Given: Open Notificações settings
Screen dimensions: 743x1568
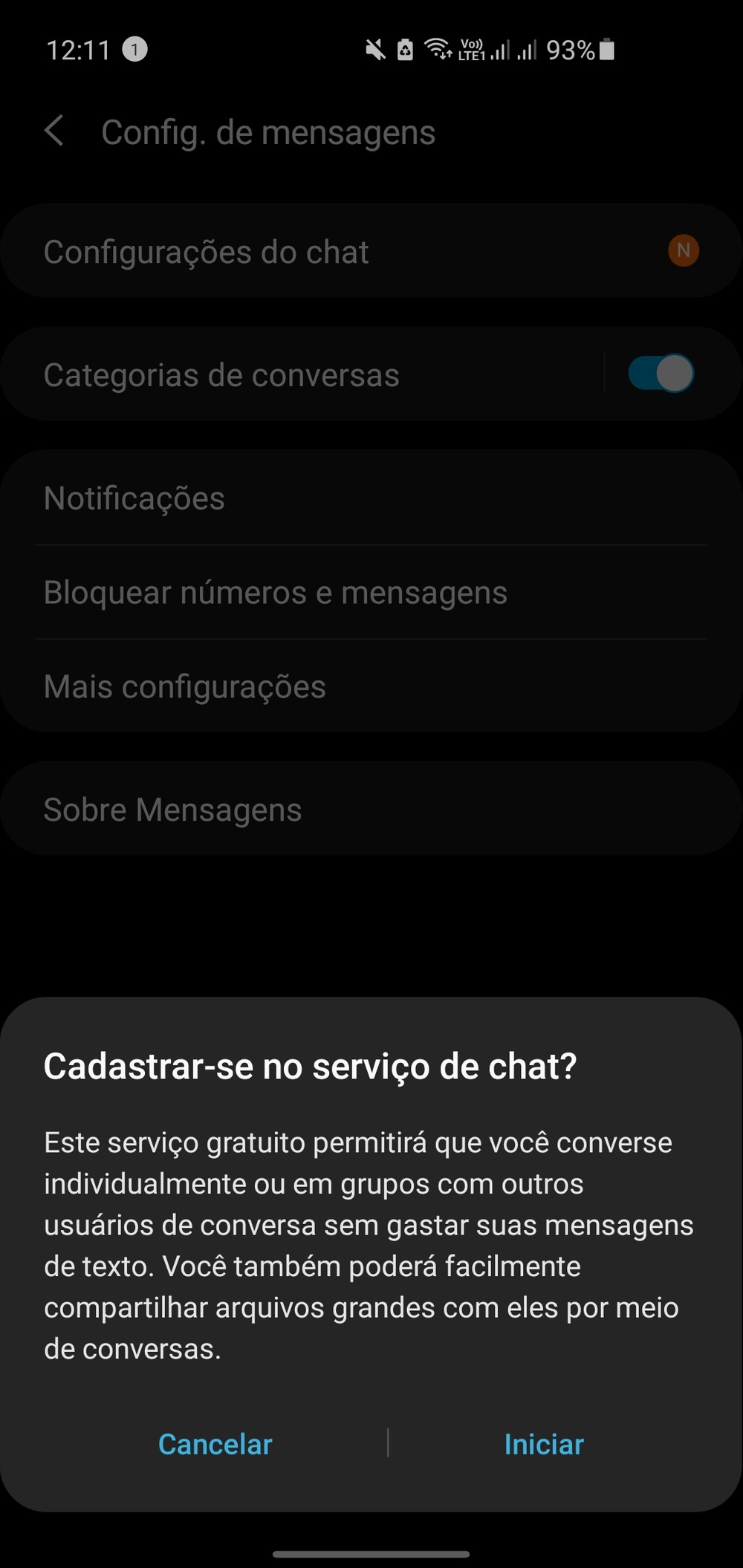Looking at the screenshot, I should (x=134, y=498).
